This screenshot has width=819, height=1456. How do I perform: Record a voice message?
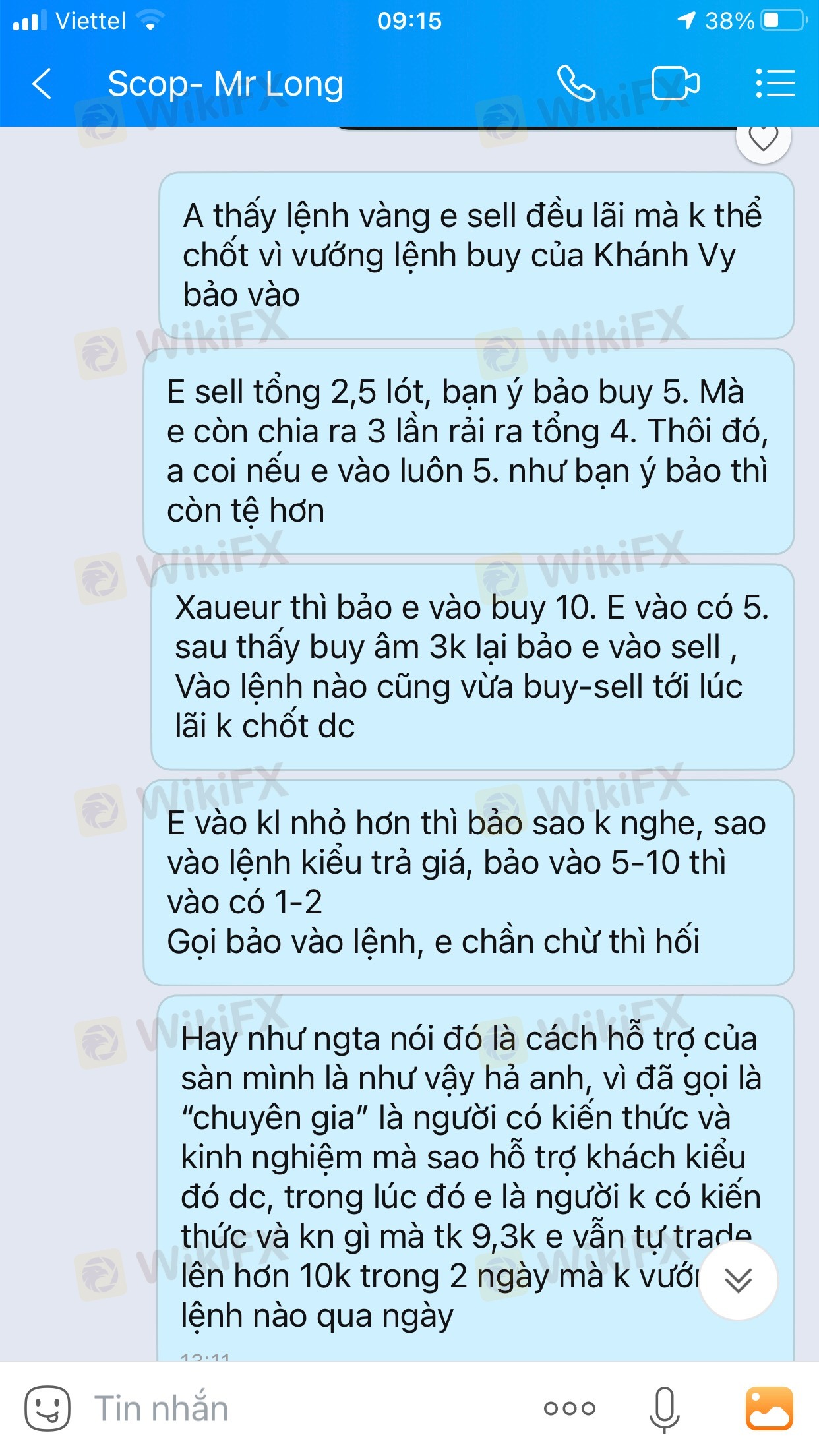664,1409
